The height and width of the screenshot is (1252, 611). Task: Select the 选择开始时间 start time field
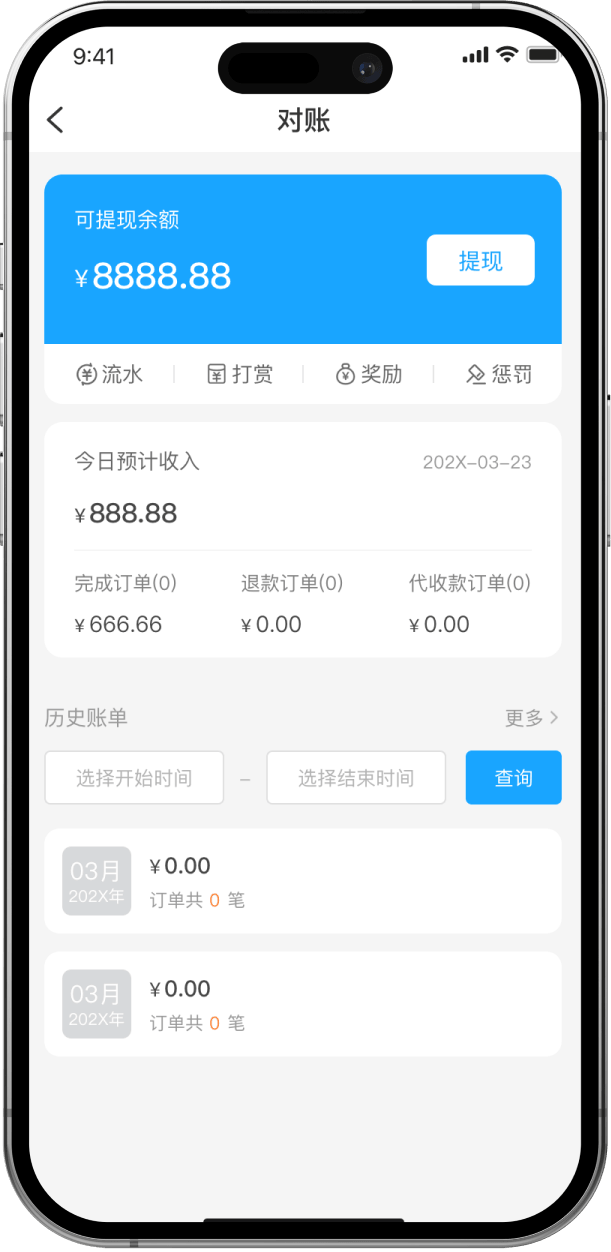click(134, 778)
